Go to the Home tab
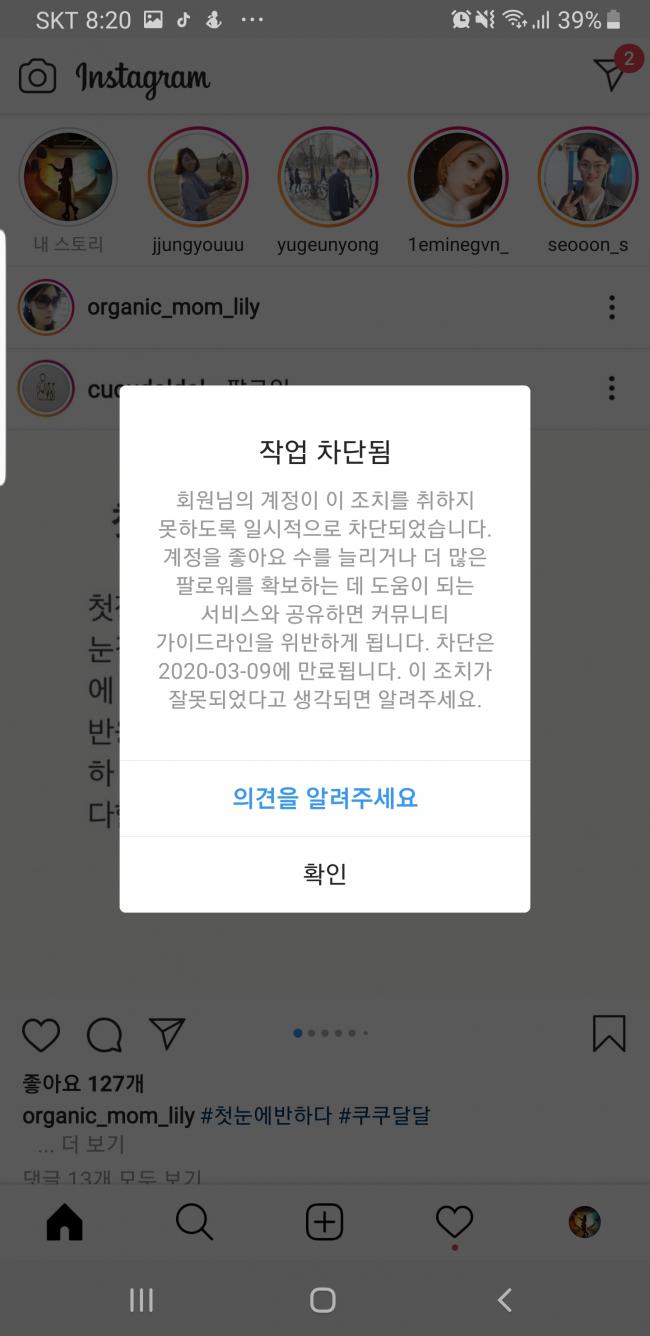 [x=65, y=1222]
